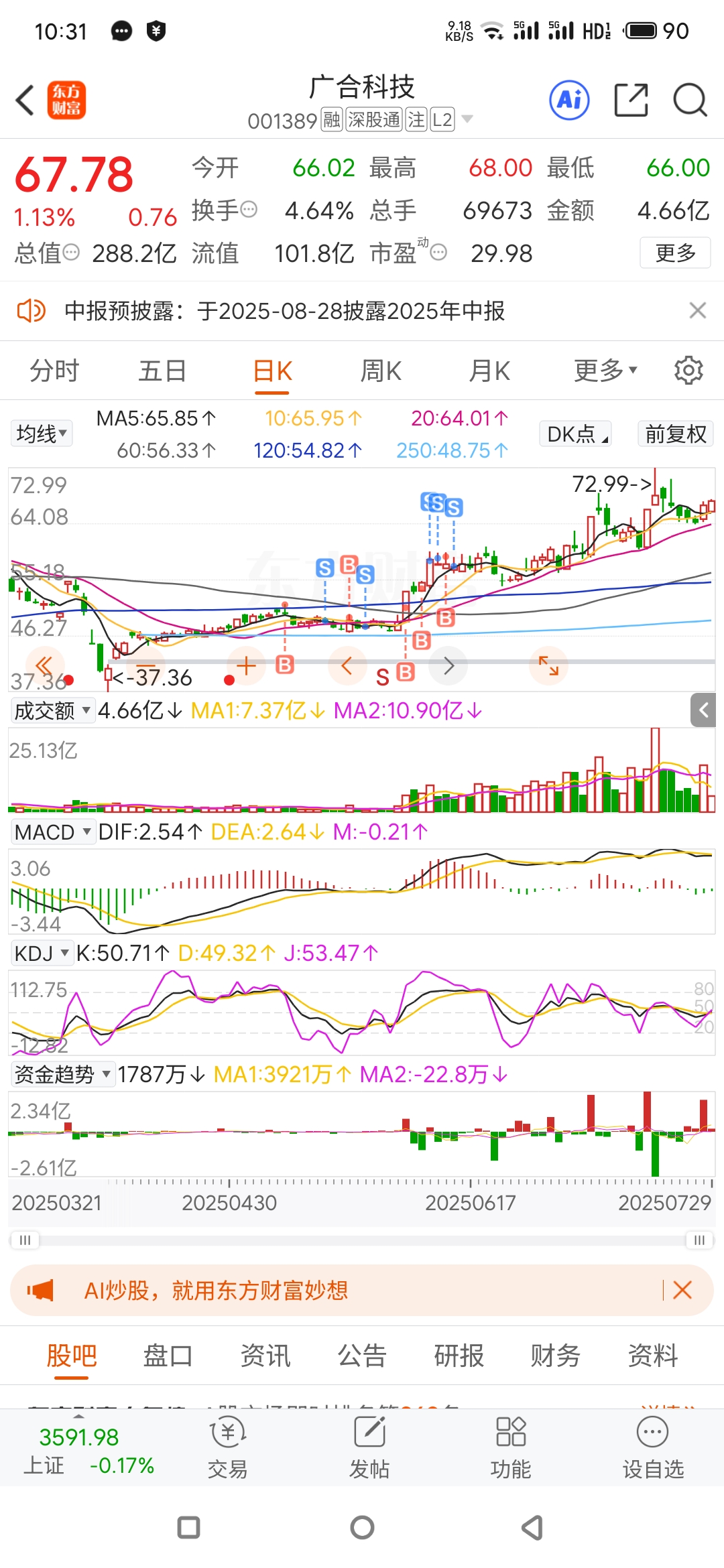Tap the system home button
724x1568 pixels.
(362, 1528)
